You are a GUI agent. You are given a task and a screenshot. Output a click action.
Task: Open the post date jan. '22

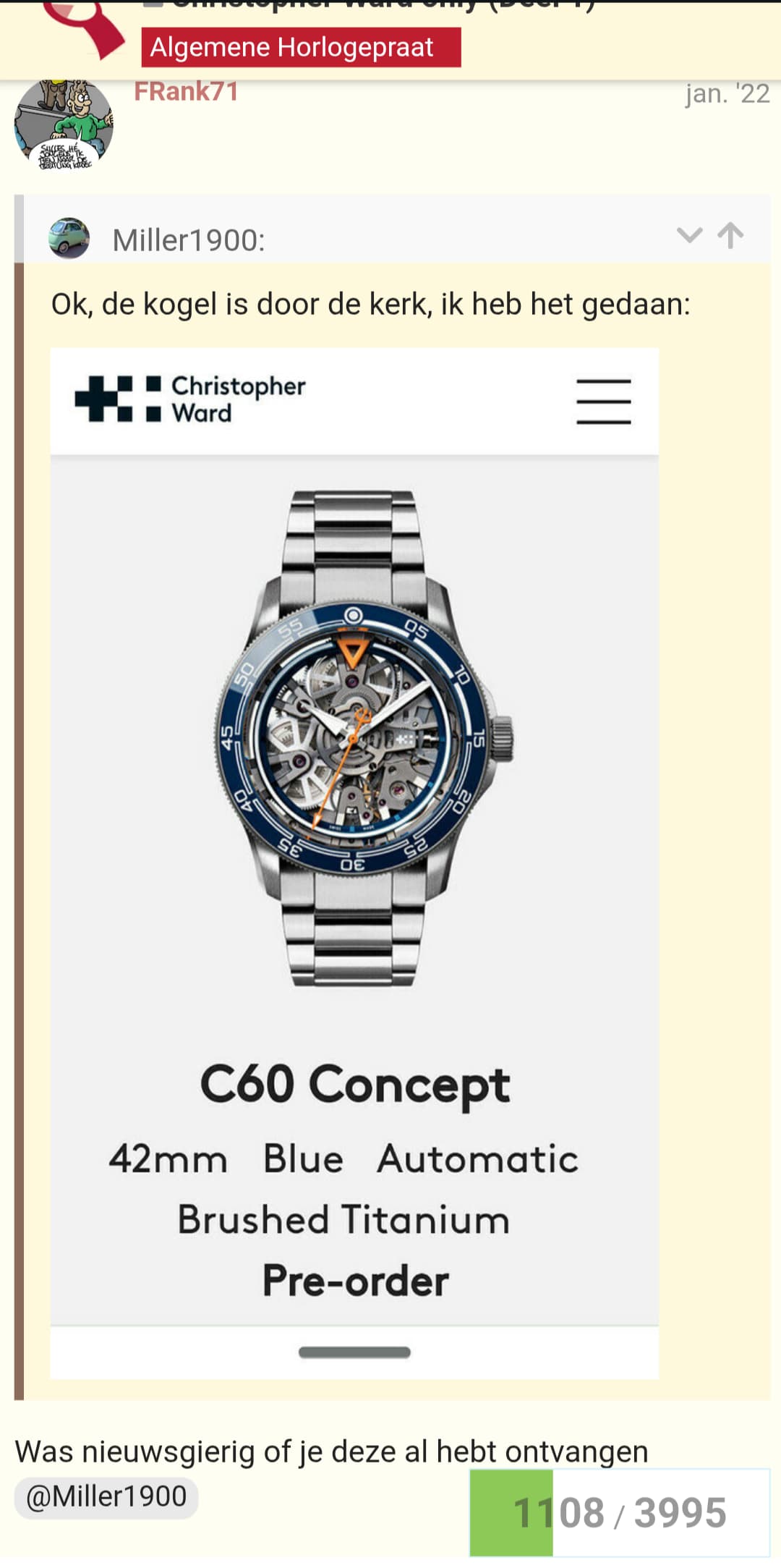(x=727, y=93)
